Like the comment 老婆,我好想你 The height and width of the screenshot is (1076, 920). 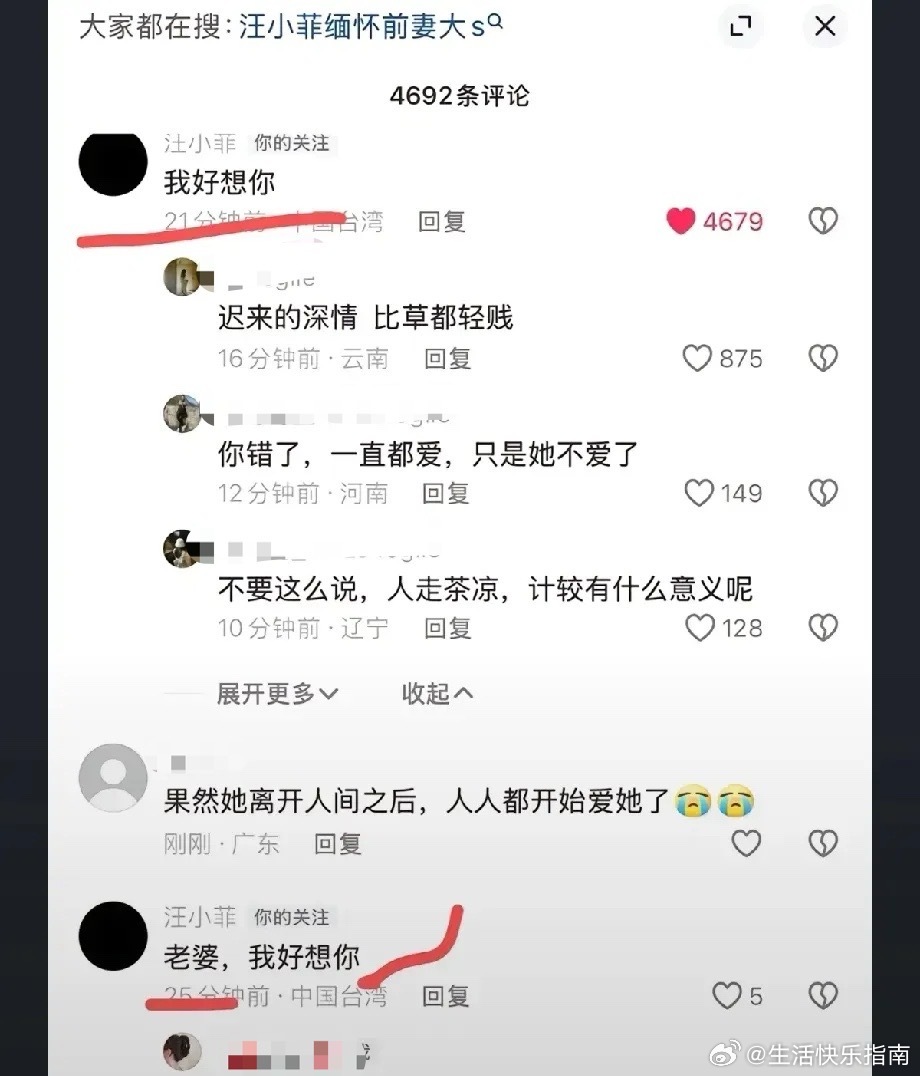pyautogui.click(x=726, y=995)
